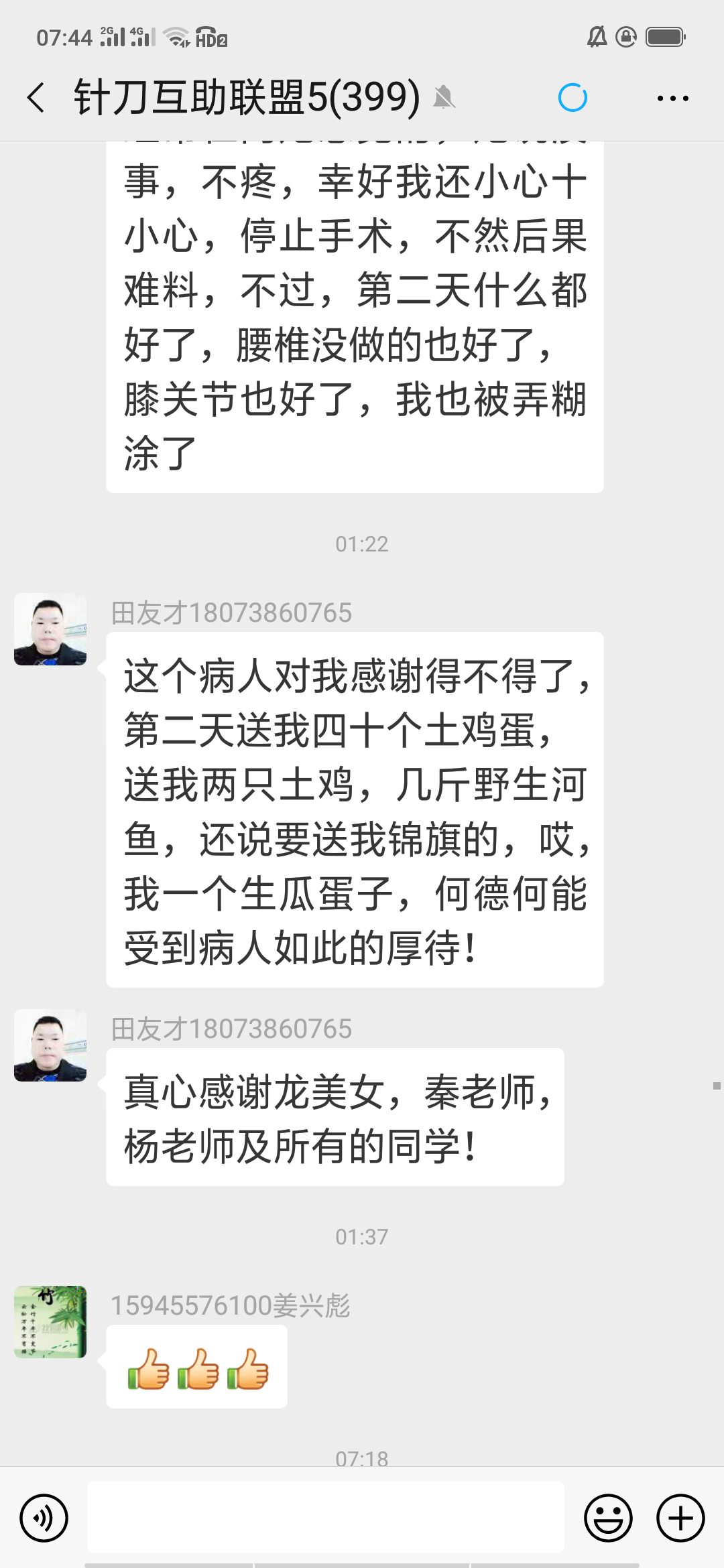Open the emoji picker

click(x=608, y=1518)
